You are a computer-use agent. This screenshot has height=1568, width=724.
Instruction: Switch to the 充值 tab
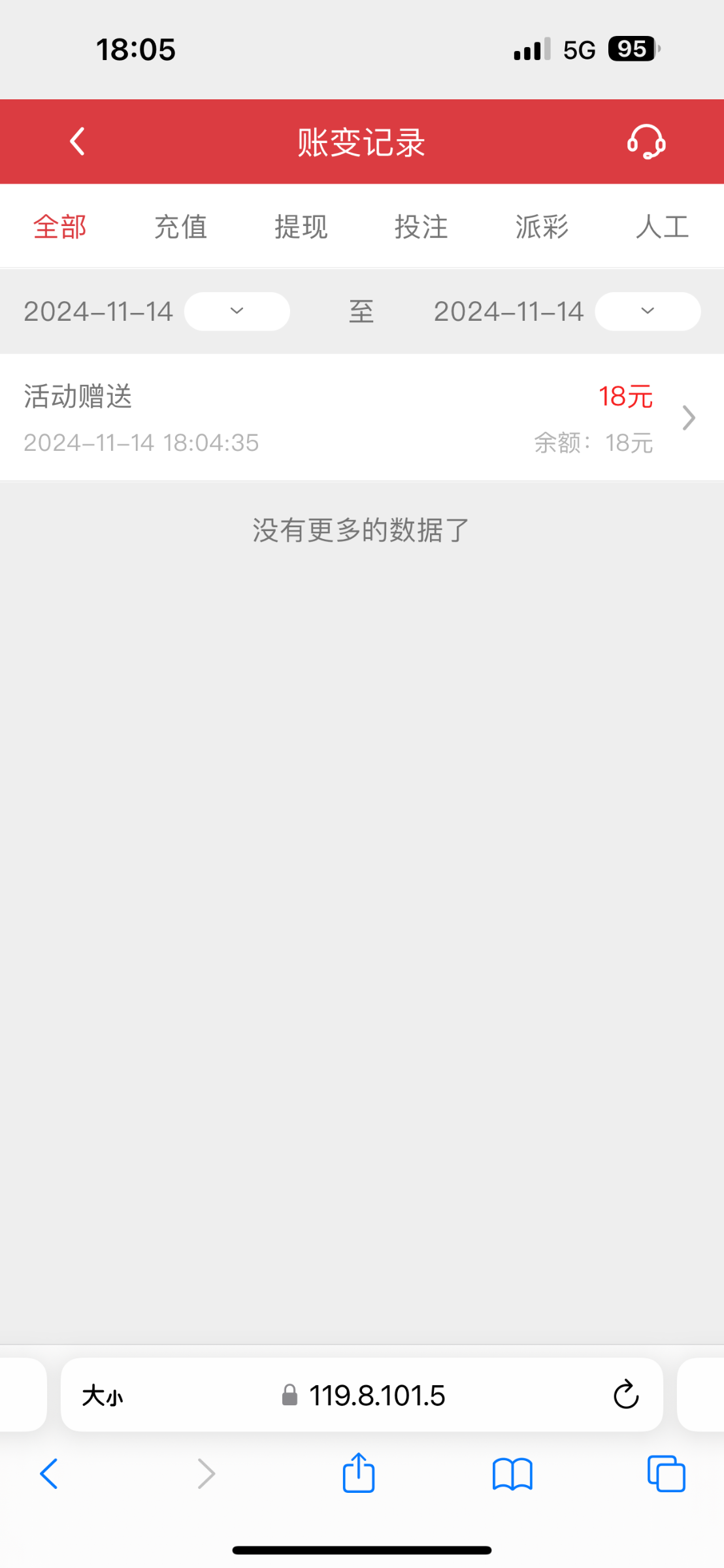point(180,227)
